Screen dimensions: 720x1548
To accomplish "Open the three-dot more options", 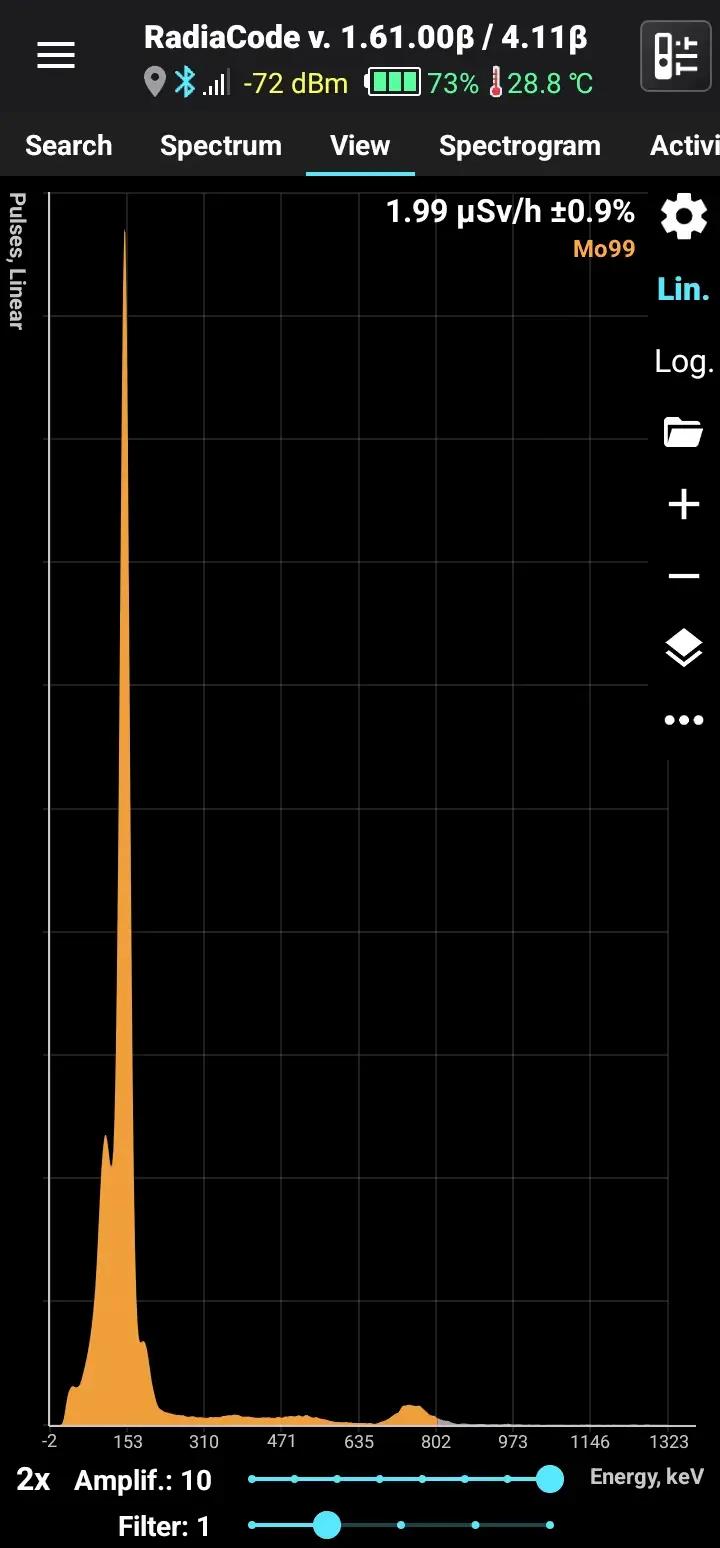I will 684,720.
